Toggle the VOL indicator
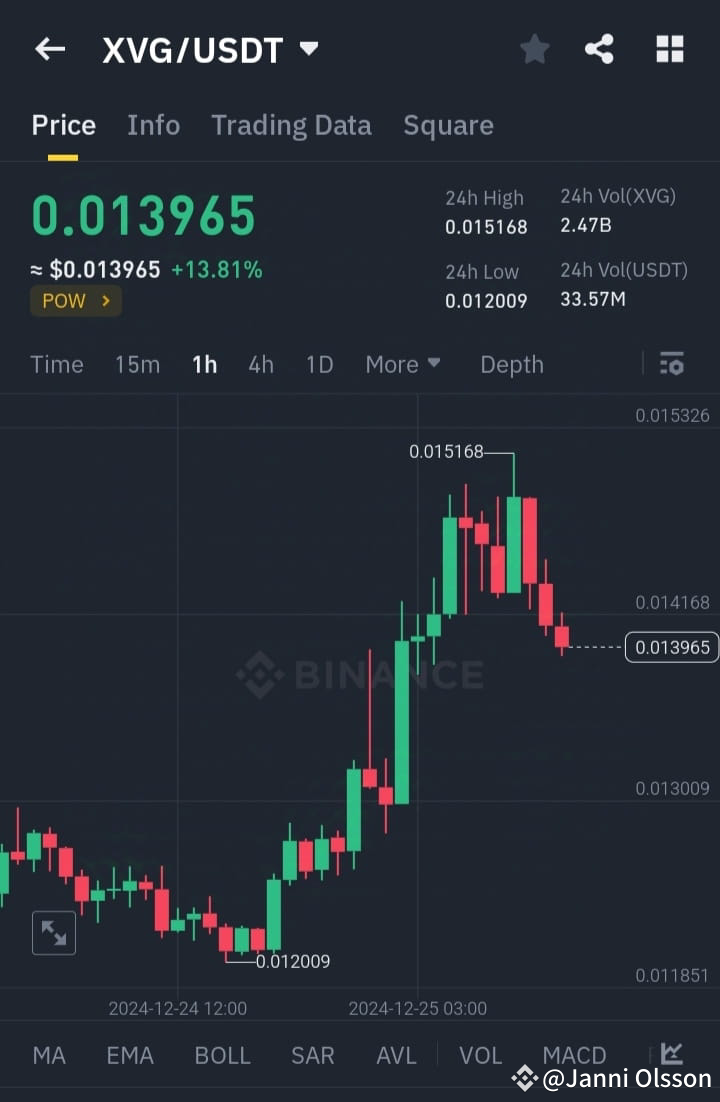The image size is (720, 1102). tap(480, 1055)
